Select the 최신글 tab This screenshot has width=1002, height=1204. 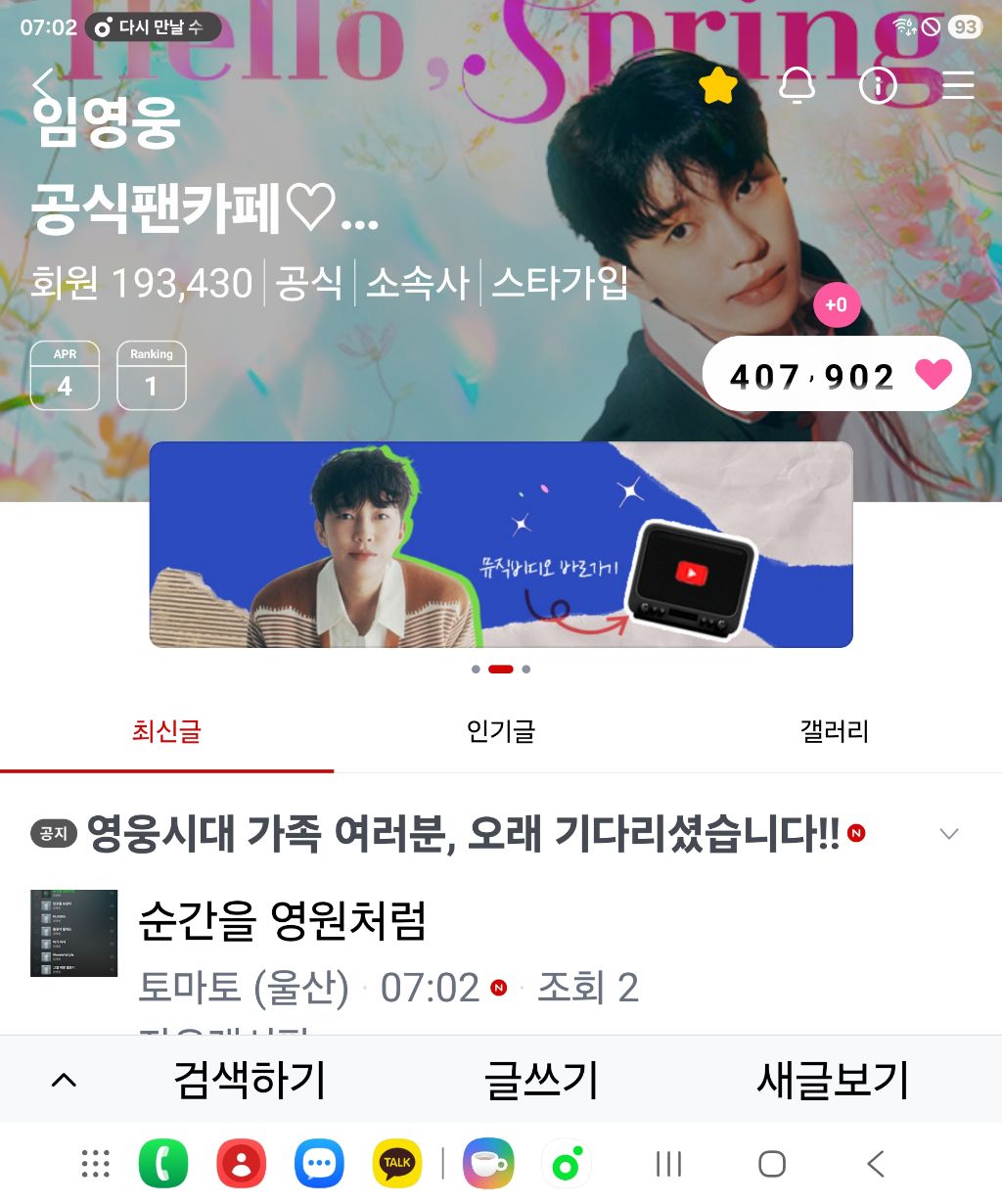point(166,731)
